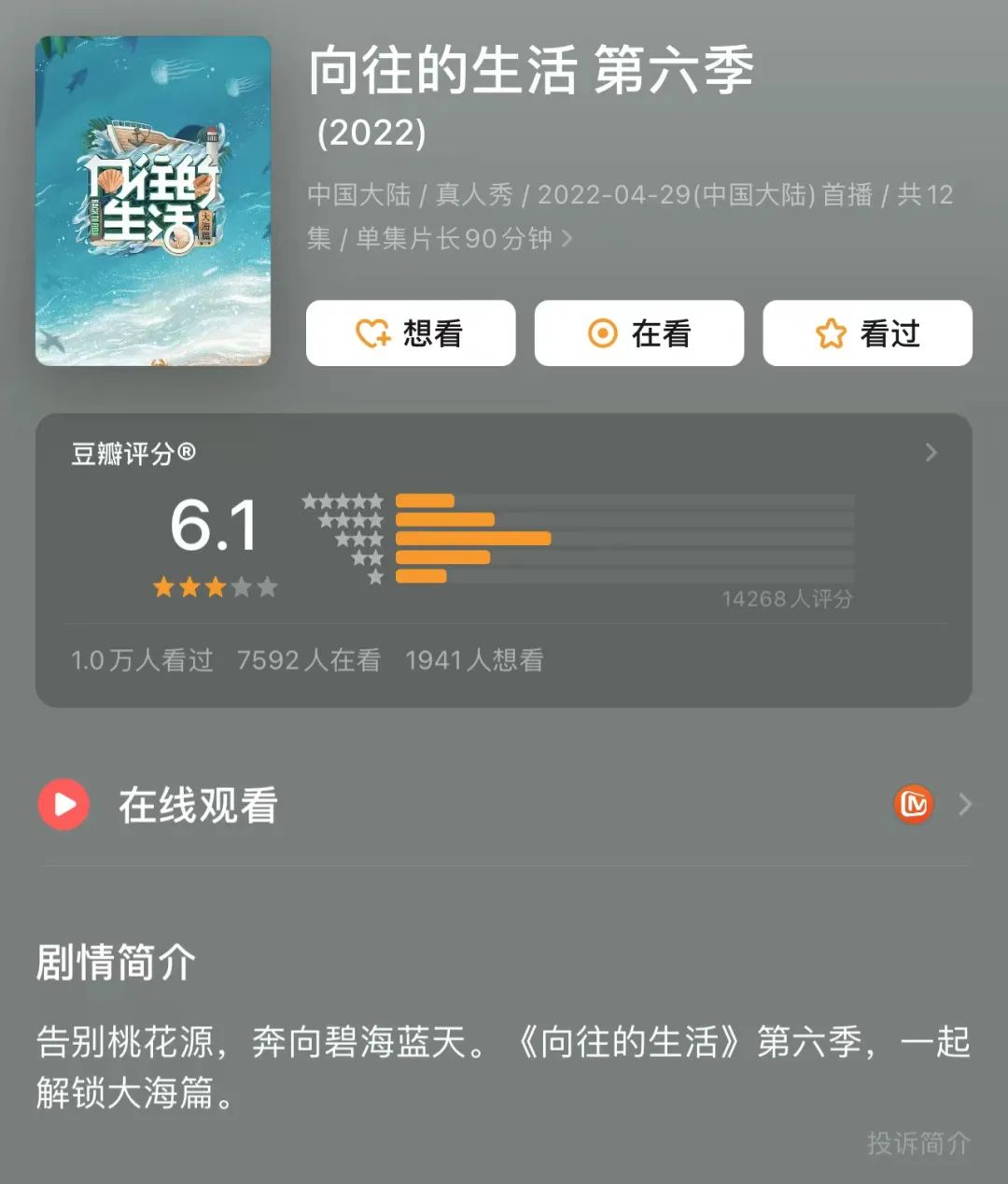Screen dimensions: 1008x1184
Task: Mark the show as 看过
Action: coord(867,333)
